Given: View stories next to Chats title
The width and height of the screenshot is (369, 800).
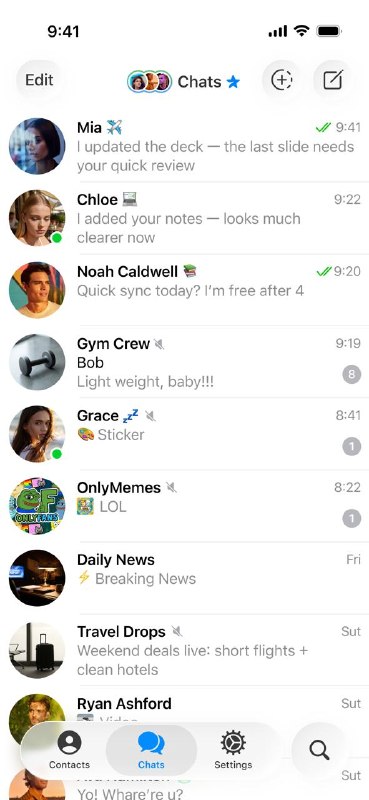Looking at the screenshot, I should point(149,82).
